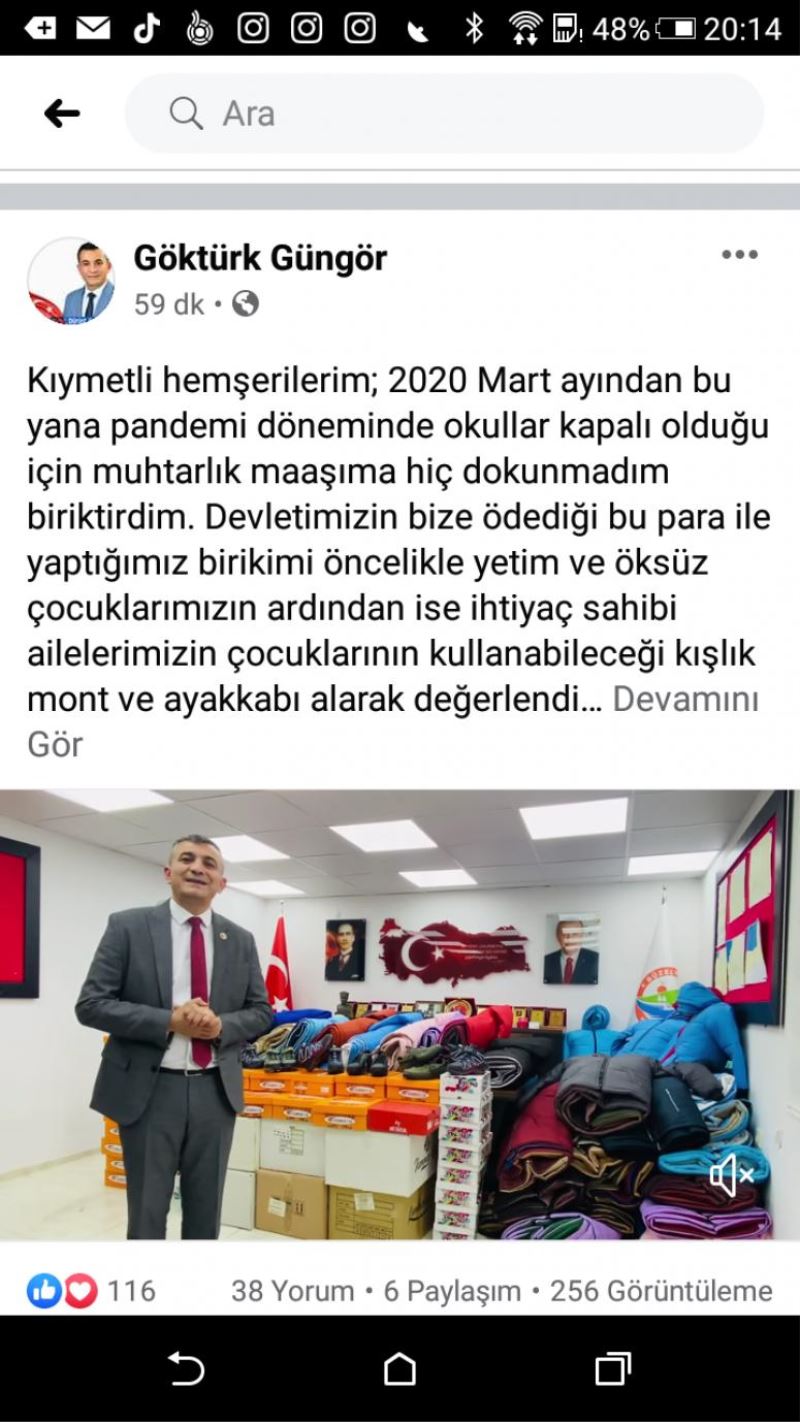Screen dimensions: 800x1422
Task: Open Göktürk Güngör's profile from his name
Action: [x=260, y=258]
